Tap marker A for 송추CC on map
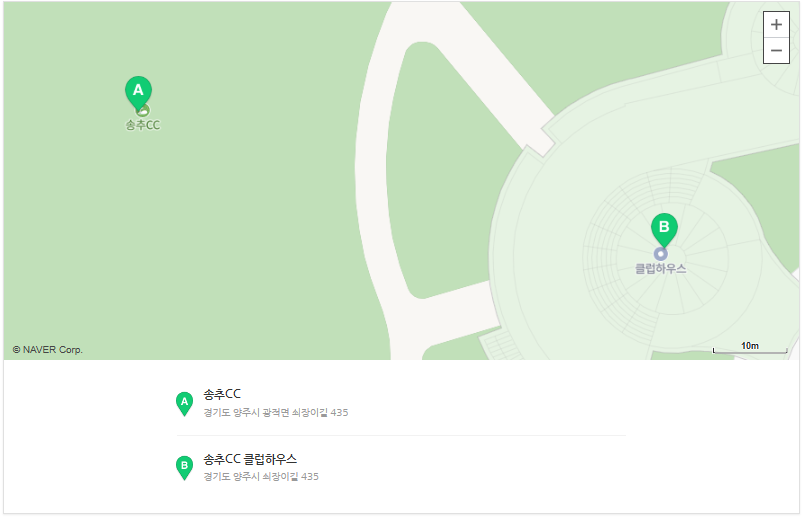This screenshot has width=804, height=518. coord(138,92)
